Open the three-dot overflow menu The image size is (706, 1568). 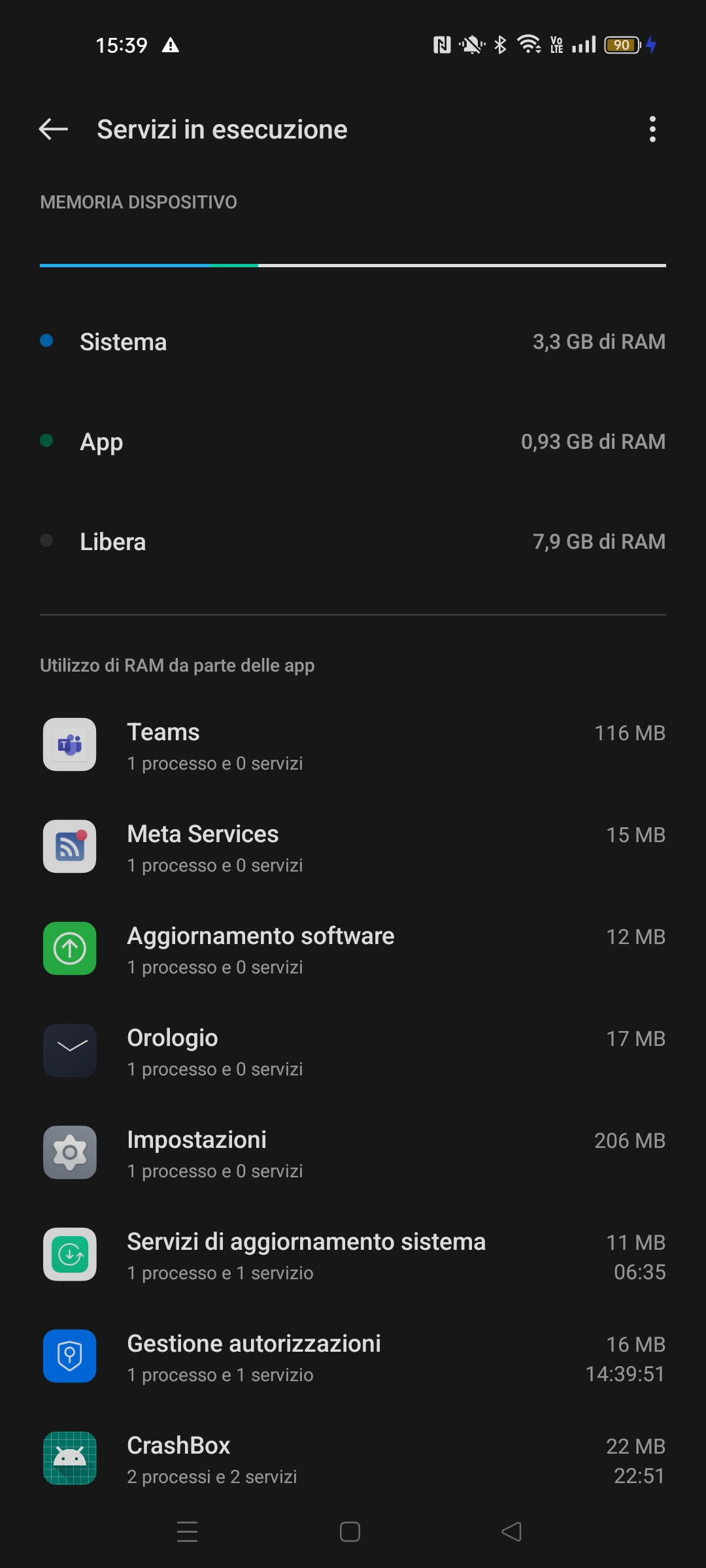[x=652, y=129]
